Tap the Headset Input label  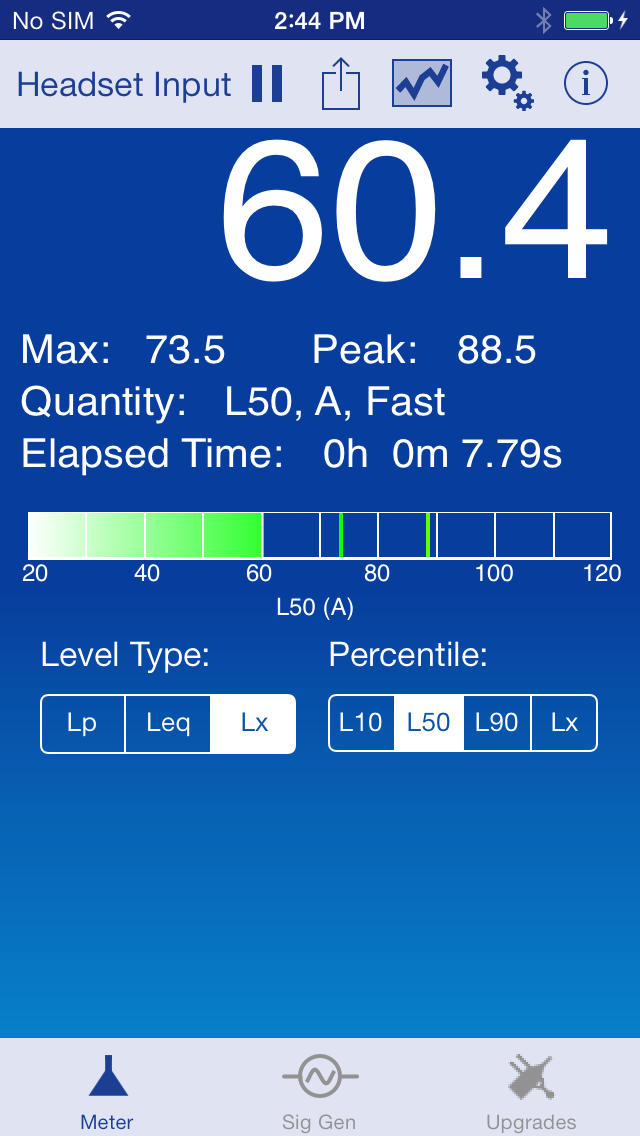(124, 85)
